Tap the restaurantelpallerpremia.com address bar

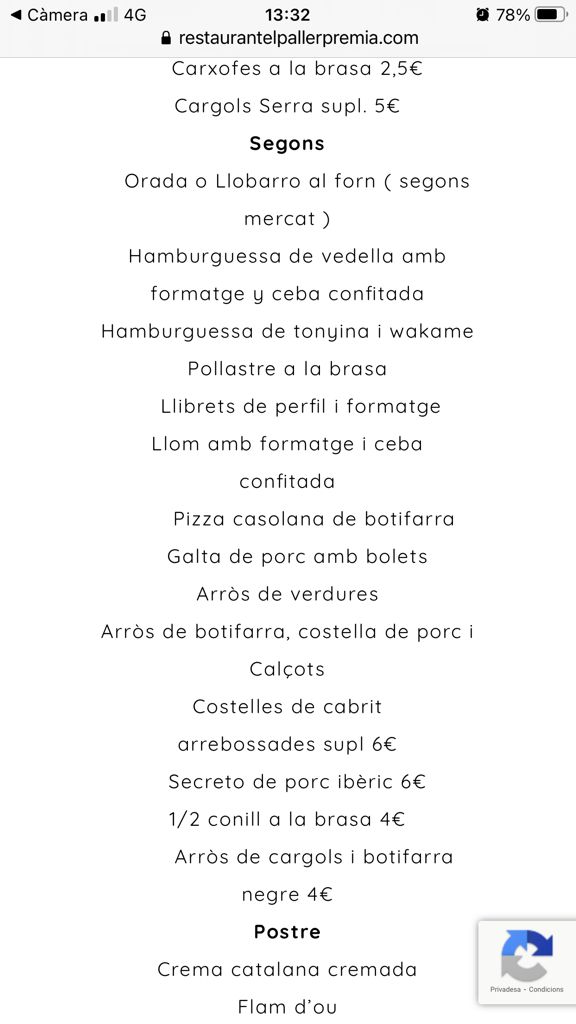[x=289, y=38]
